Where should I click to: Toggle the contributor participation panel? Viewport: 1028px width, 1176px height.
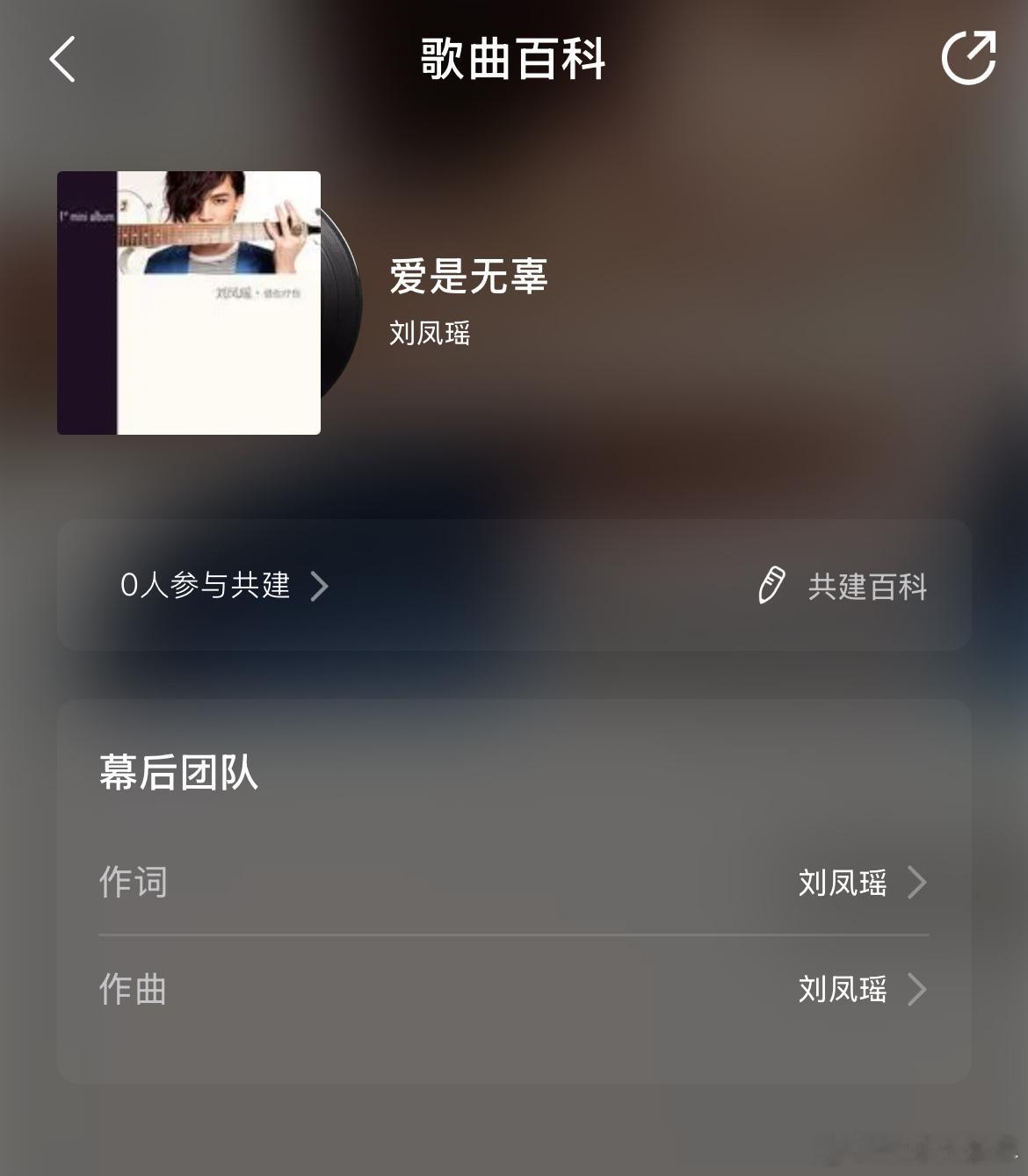click(x=207, y=586)
